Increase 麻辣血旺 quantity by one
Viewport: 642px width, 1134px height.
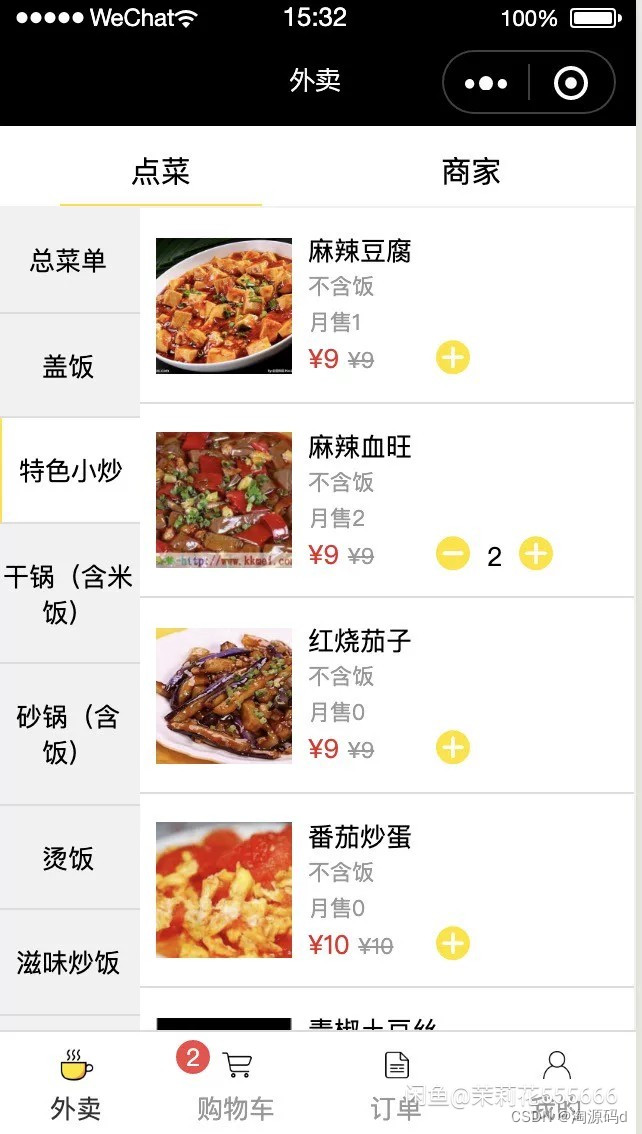(x=536, y=553)
